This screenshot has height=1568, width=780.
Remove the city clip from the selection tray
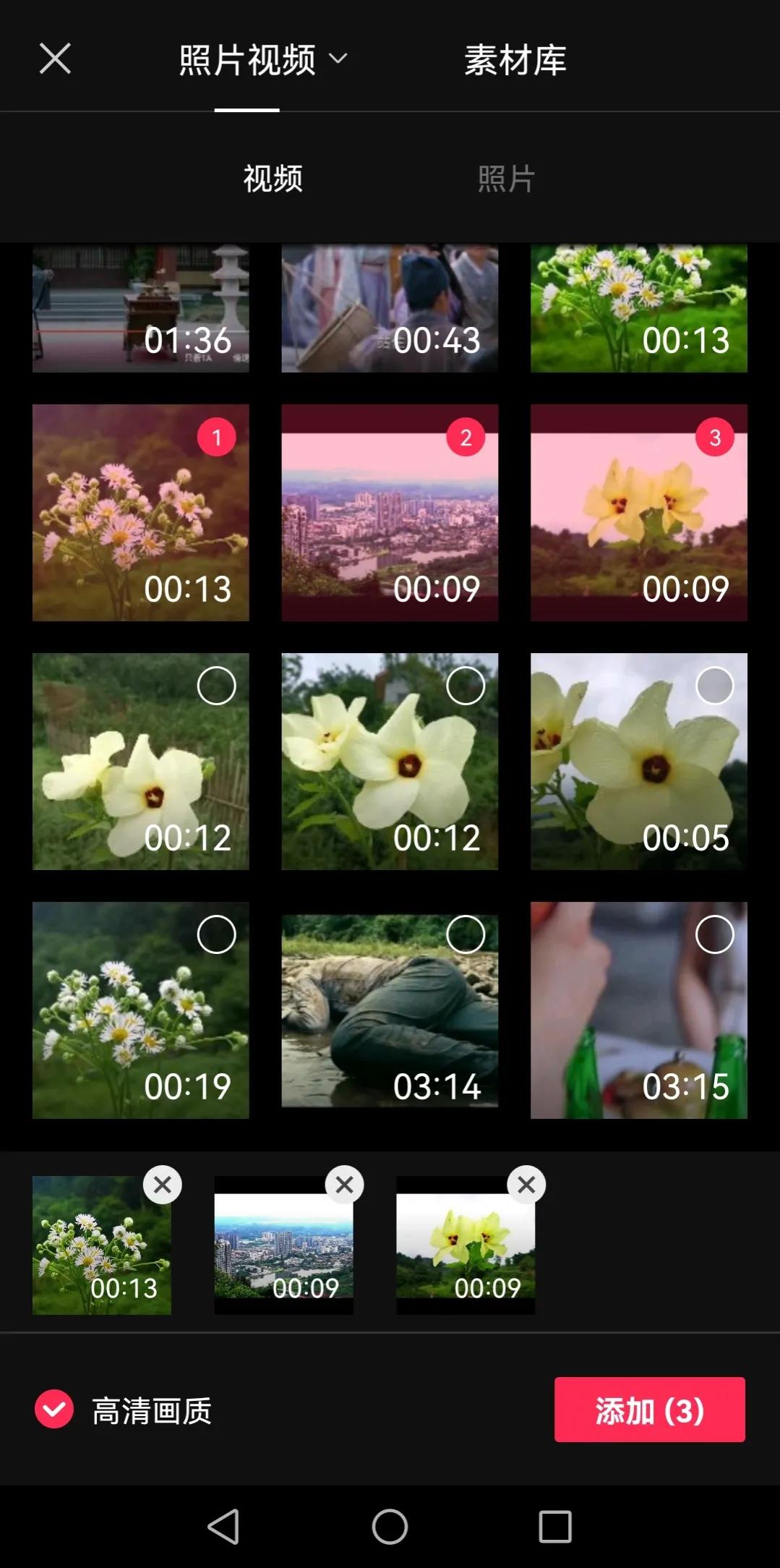(x=345, y=1185)
